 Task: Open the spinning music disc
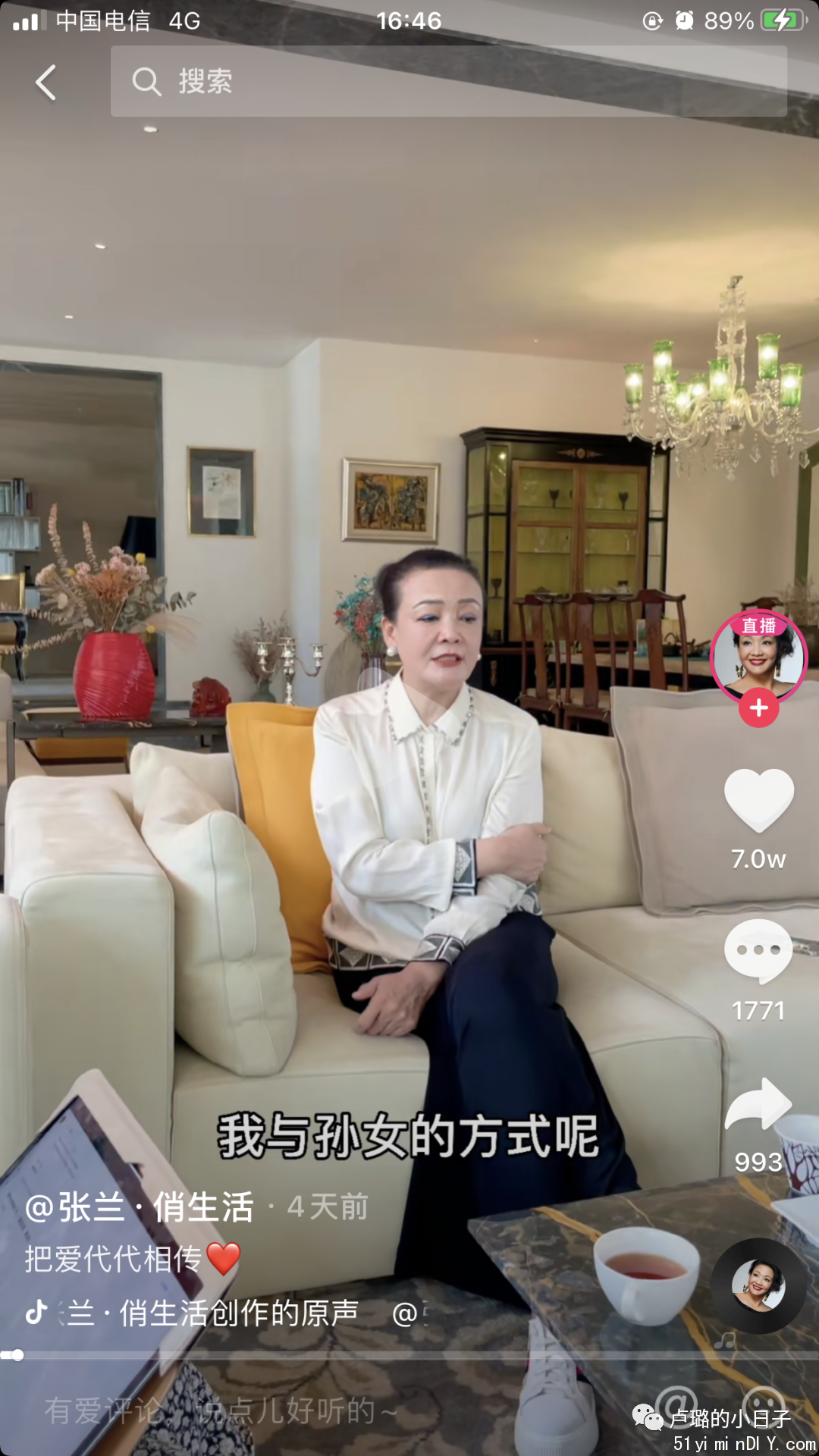click(758, 1286)
